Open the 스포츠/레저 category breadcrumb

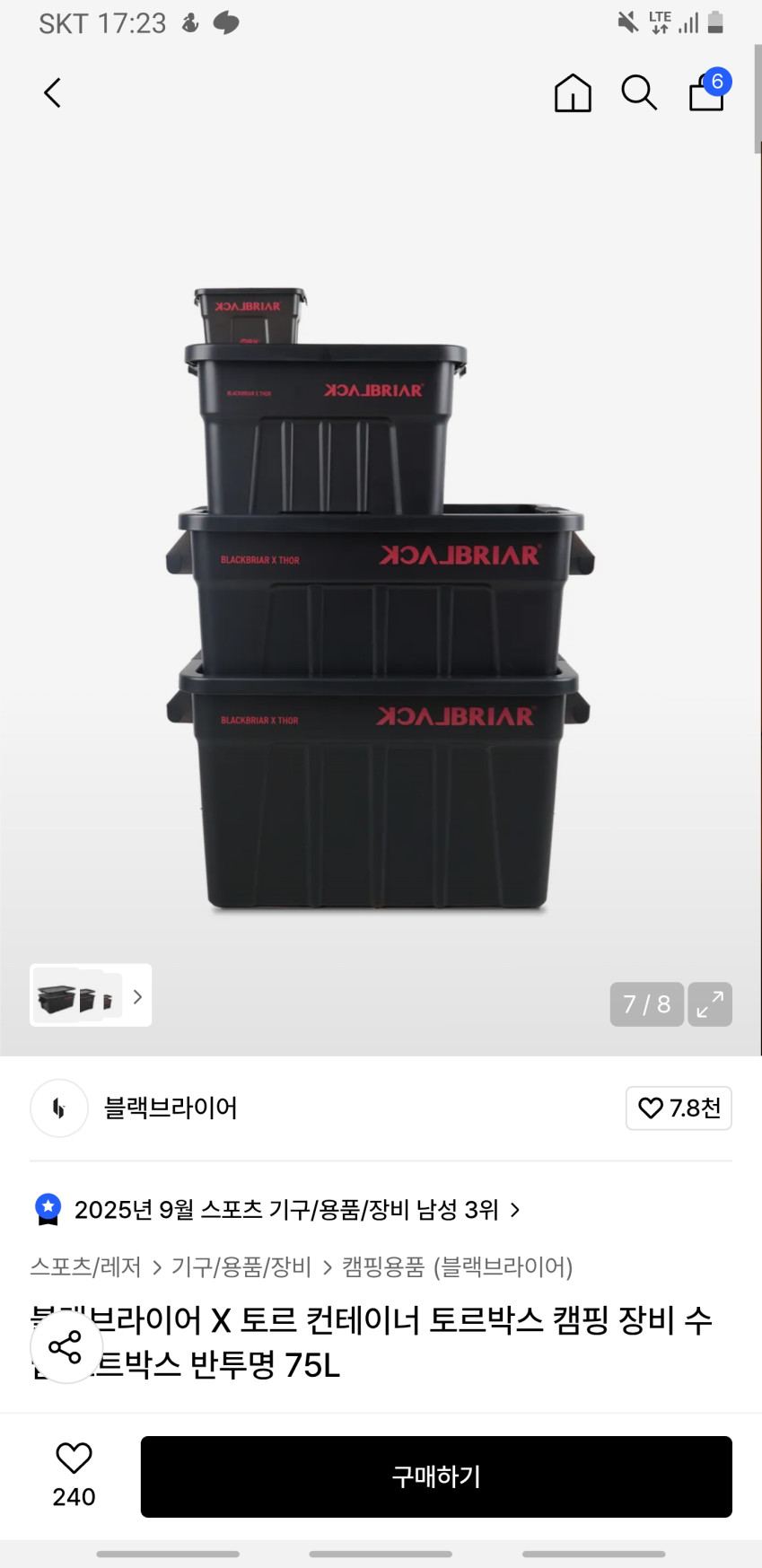pos(86,1266)
